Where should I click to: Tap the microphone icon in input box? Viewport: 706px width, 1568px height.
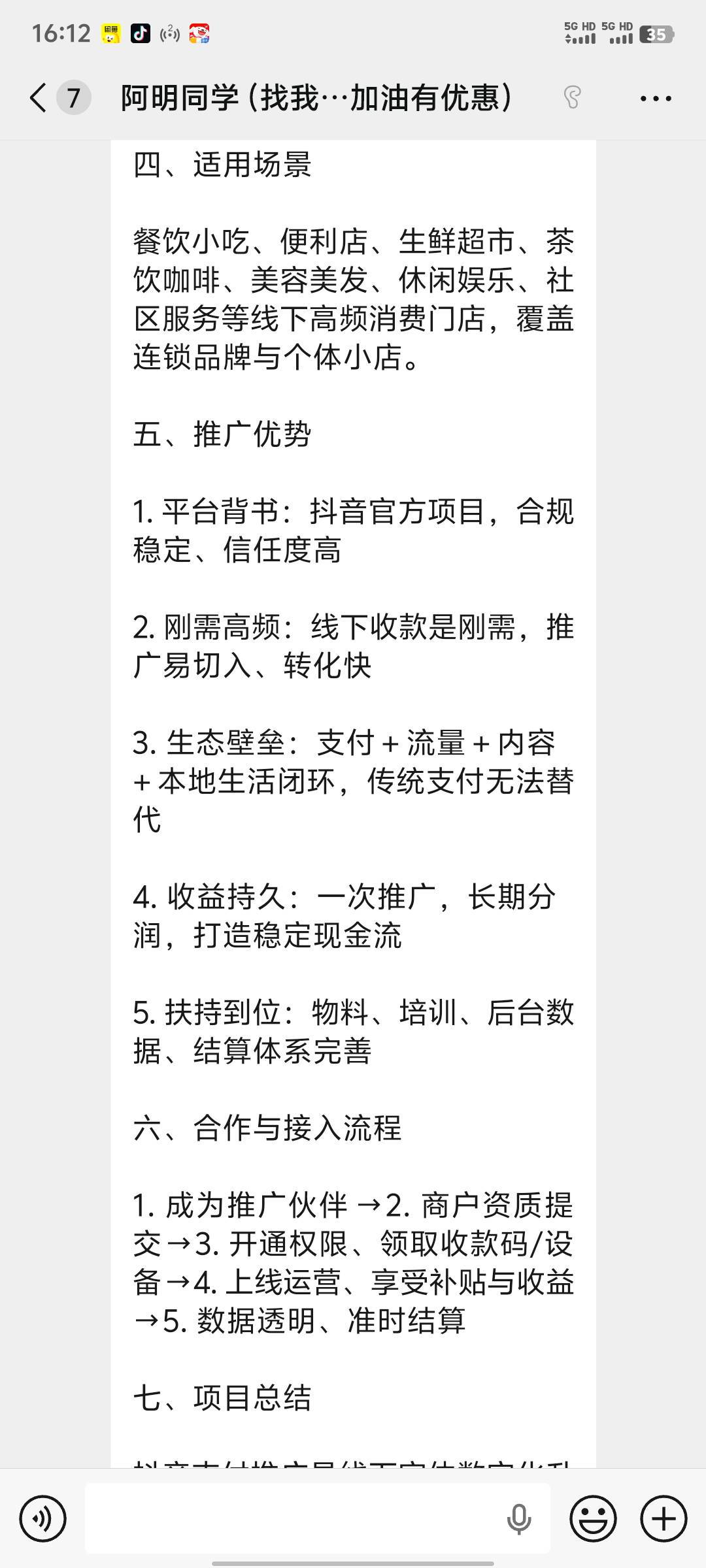click(518, 1519)
